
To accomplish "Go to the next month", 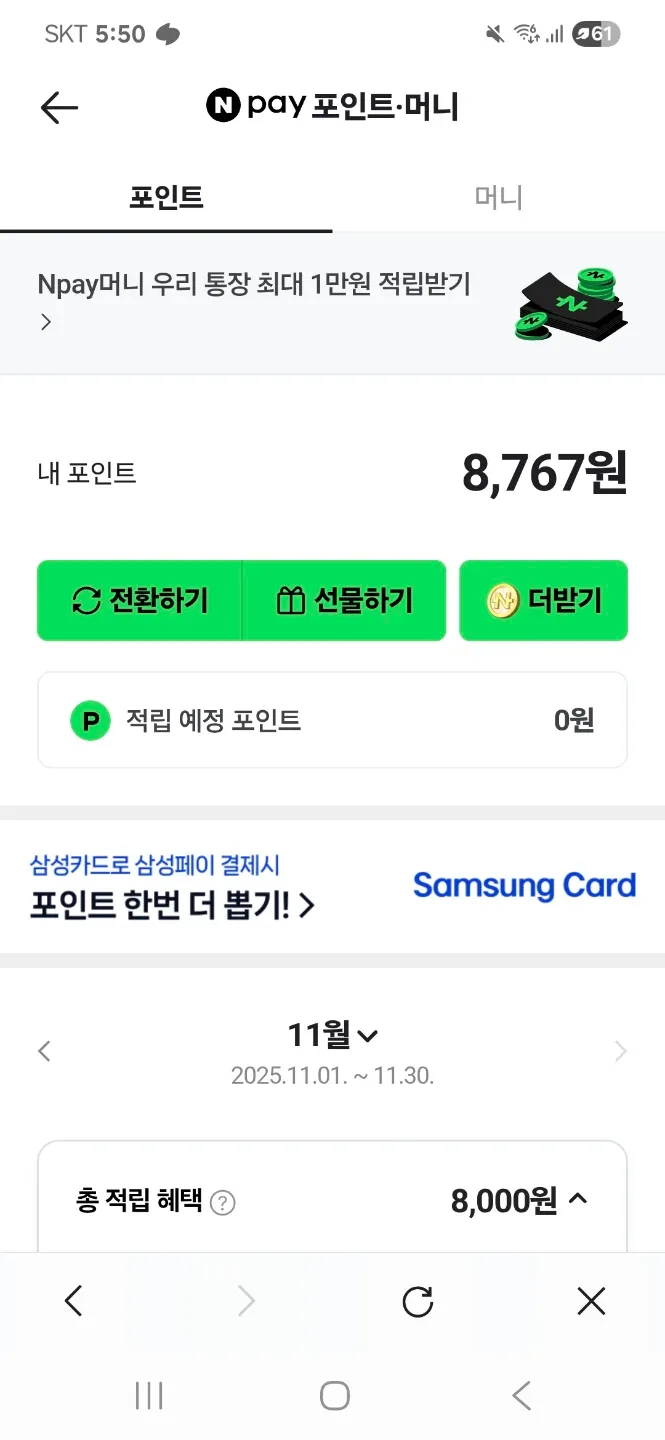I will click(620, 1051).
